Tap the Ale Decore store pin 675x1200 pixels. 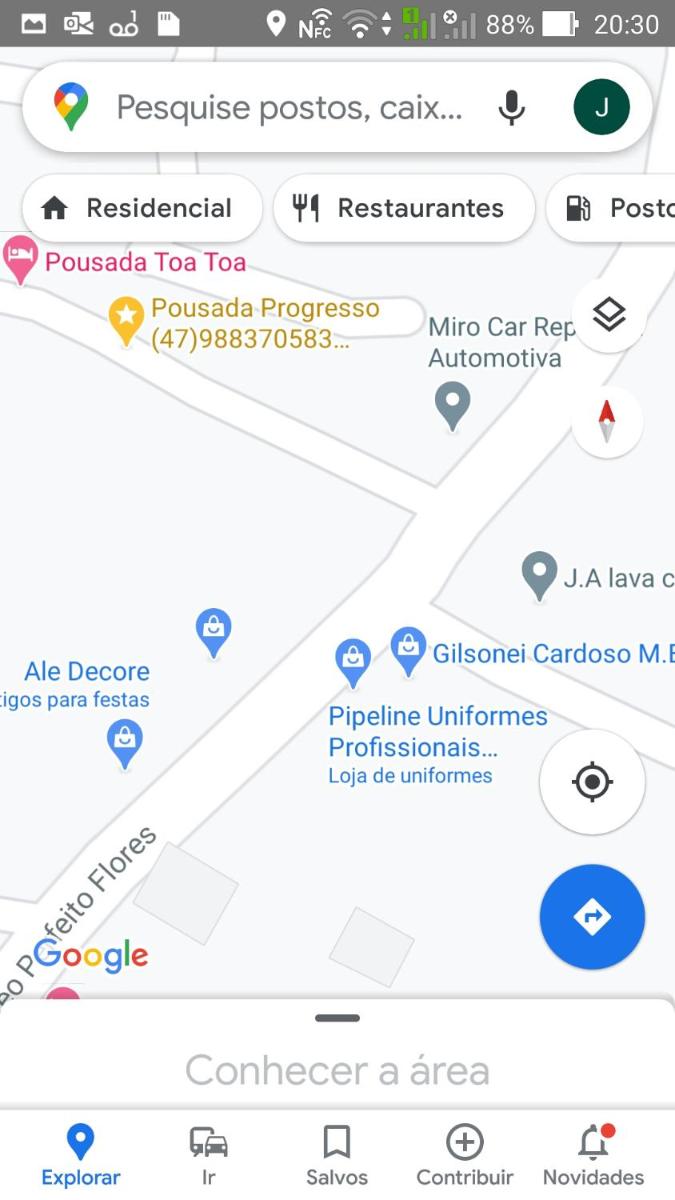(x=124, y=743)
